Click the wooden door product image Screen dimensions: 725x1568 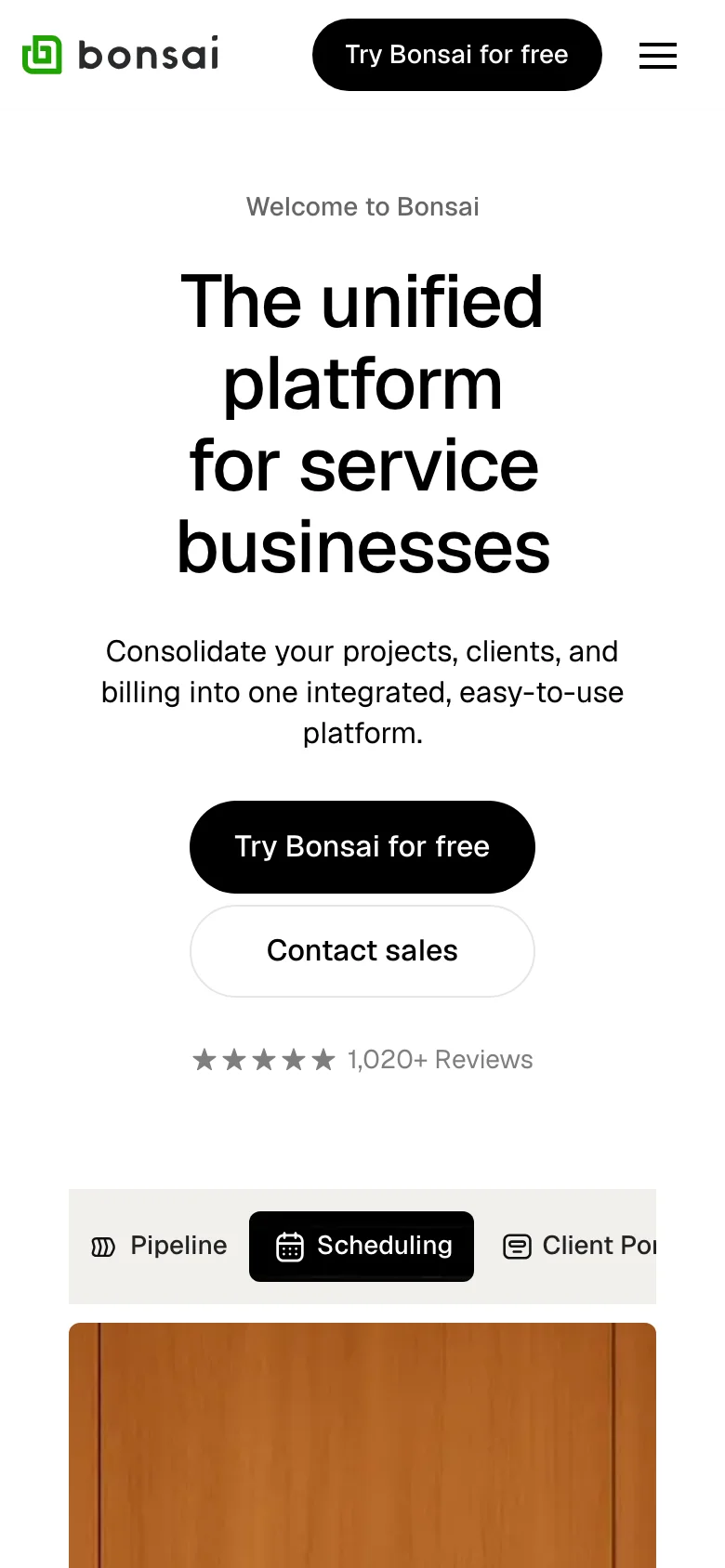click(x=362, y=1444)
